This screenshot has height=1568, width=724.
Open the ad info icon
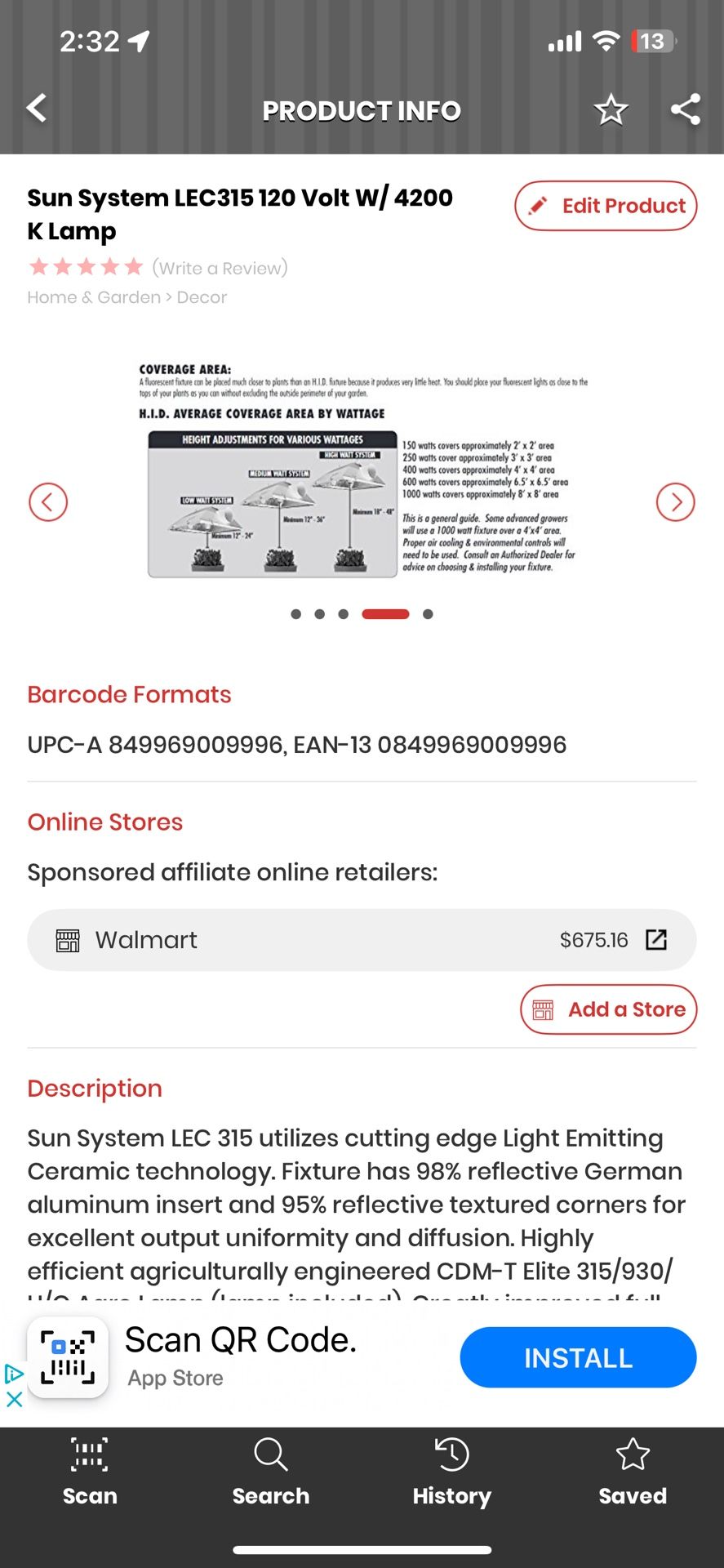tap(14, 1374)
